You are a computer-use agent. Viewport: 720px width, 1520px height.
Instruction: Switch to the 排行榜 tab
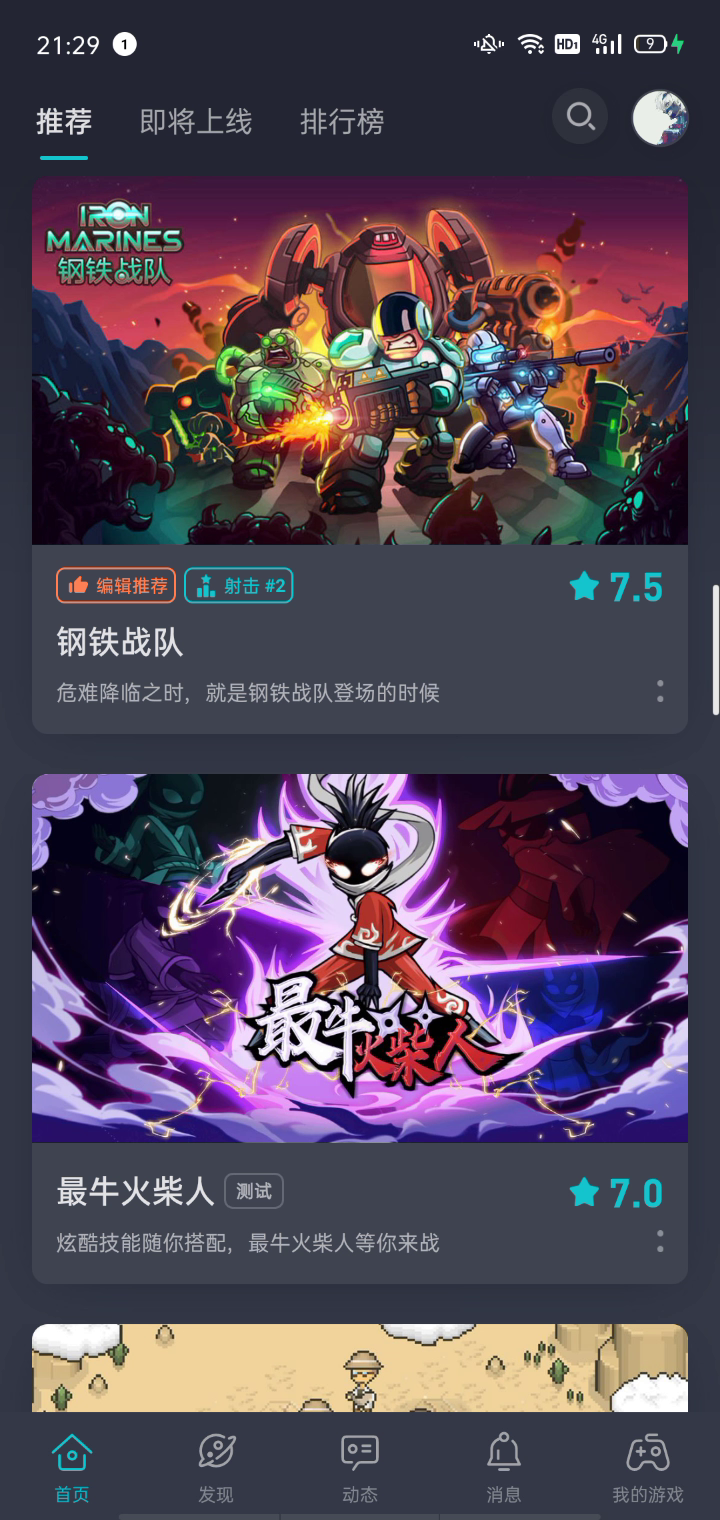(342, 122)
